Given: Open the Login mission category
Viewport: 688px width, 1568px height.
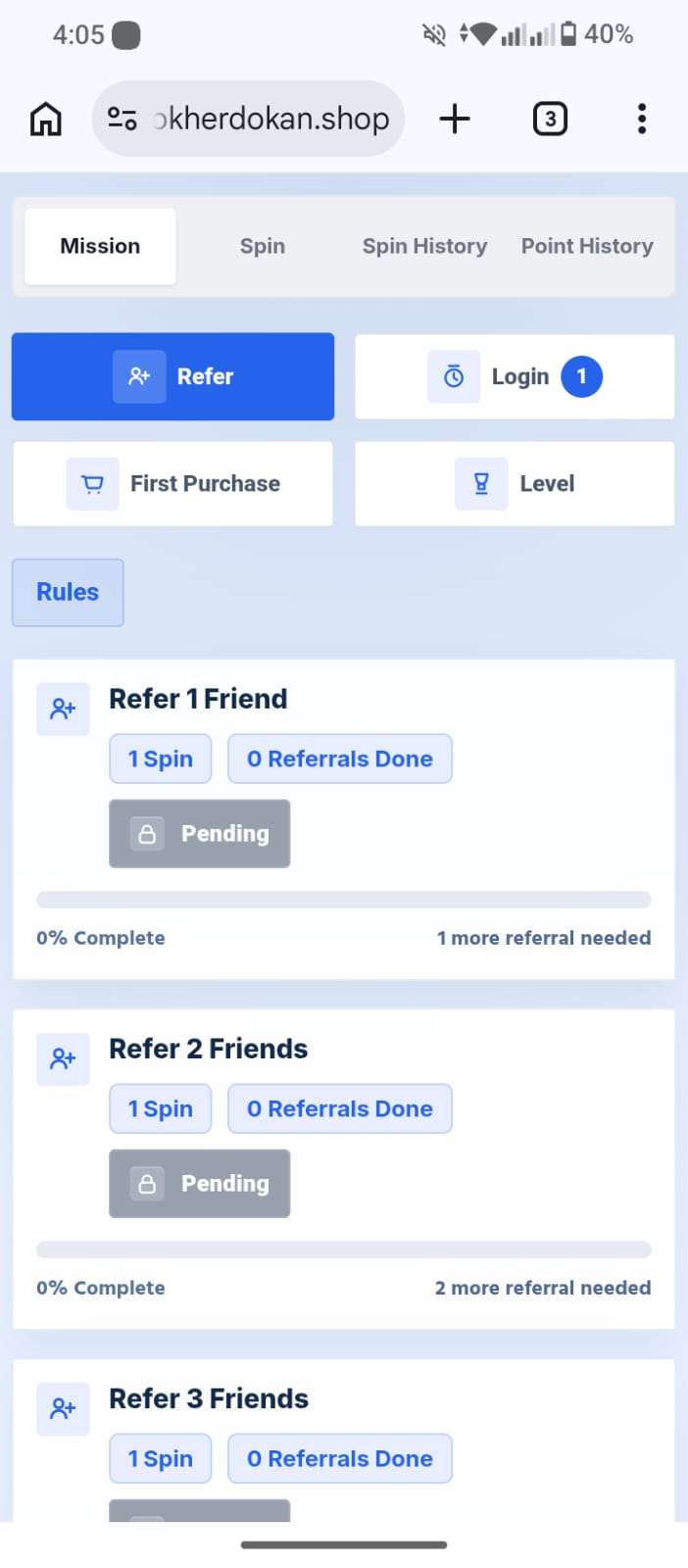Looking at the screenshot, I should pyautogui.click(x=515, y=376).
